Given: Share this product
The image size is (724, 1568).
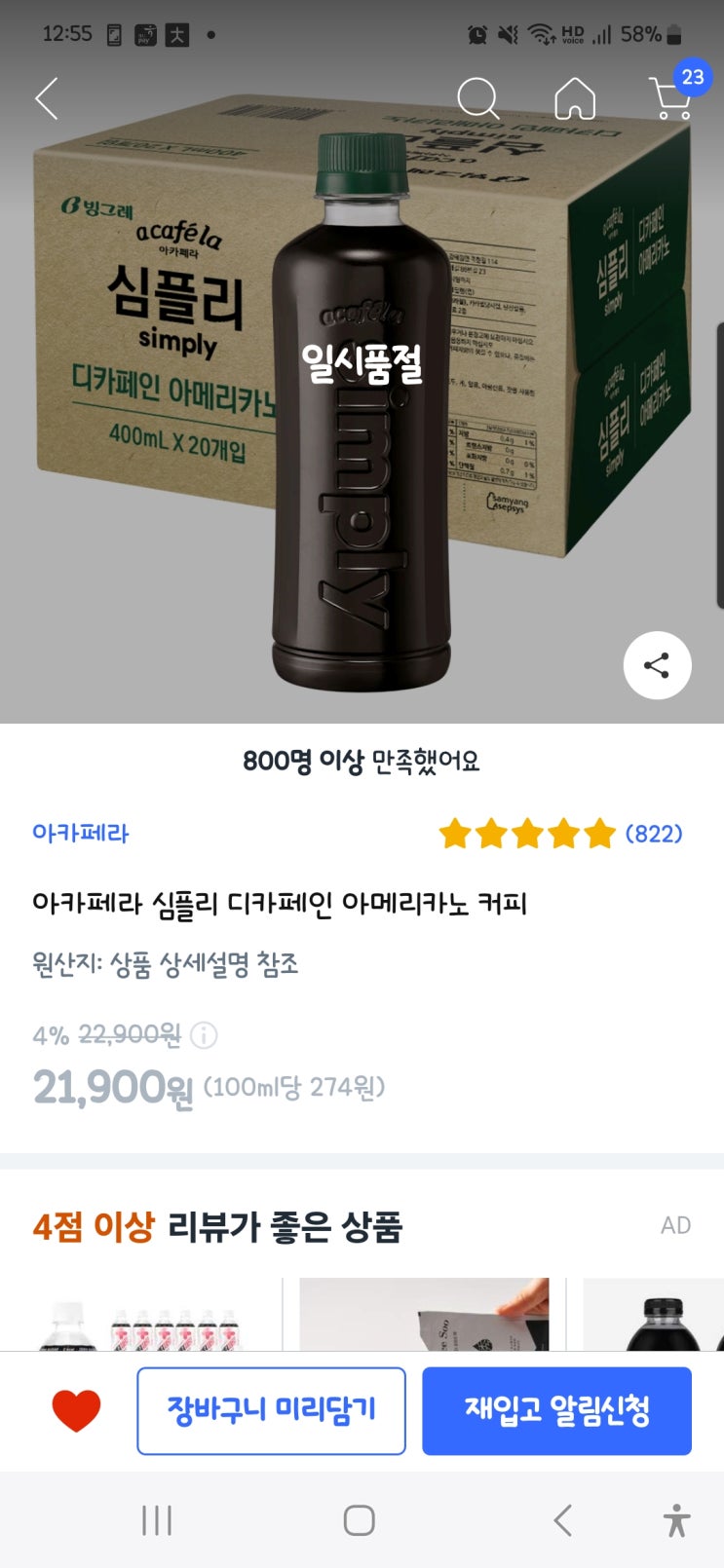Looking at the screenshot, I should 657,666.
